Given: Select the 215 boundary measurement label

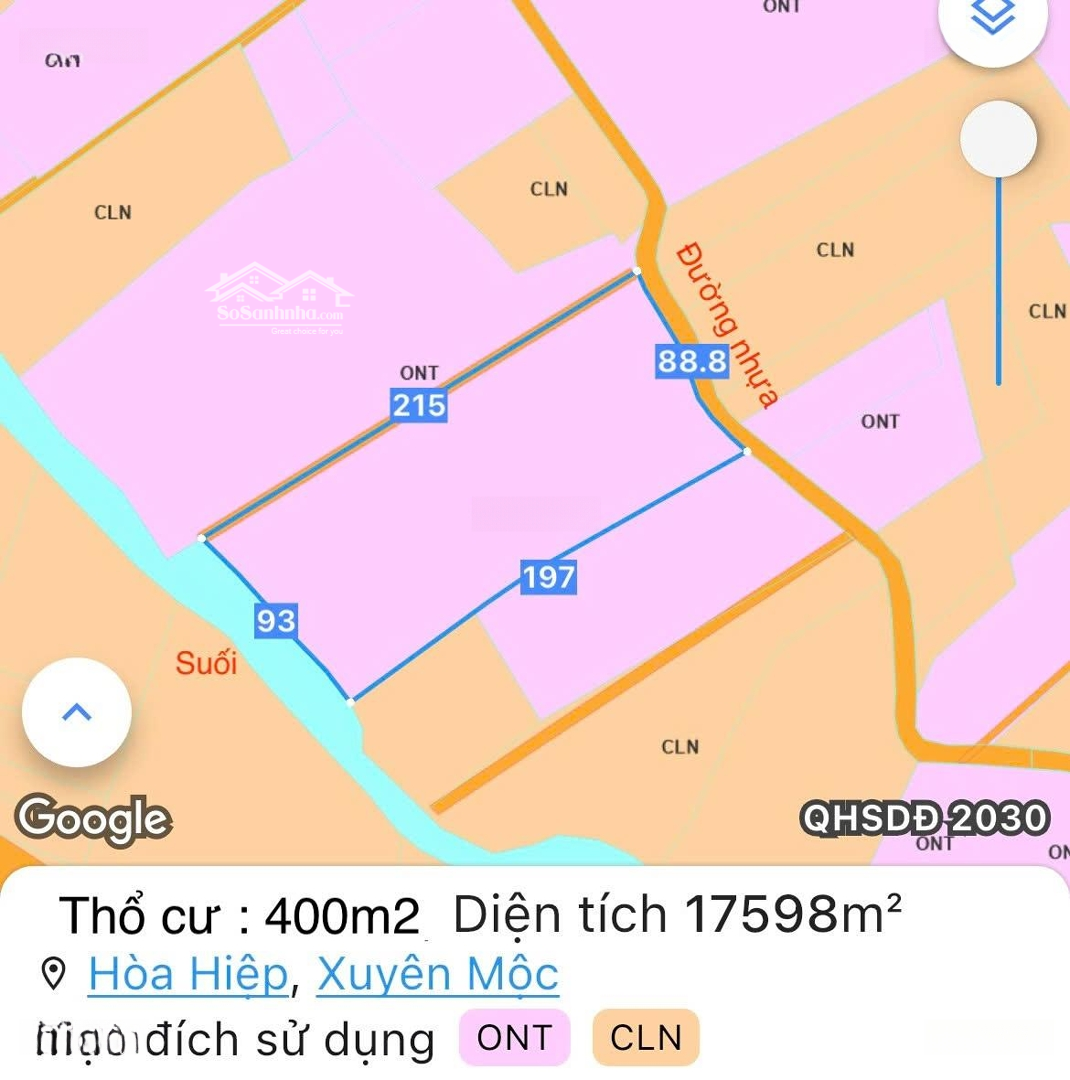Looking at the screenshot, I should tap(419, 406).
